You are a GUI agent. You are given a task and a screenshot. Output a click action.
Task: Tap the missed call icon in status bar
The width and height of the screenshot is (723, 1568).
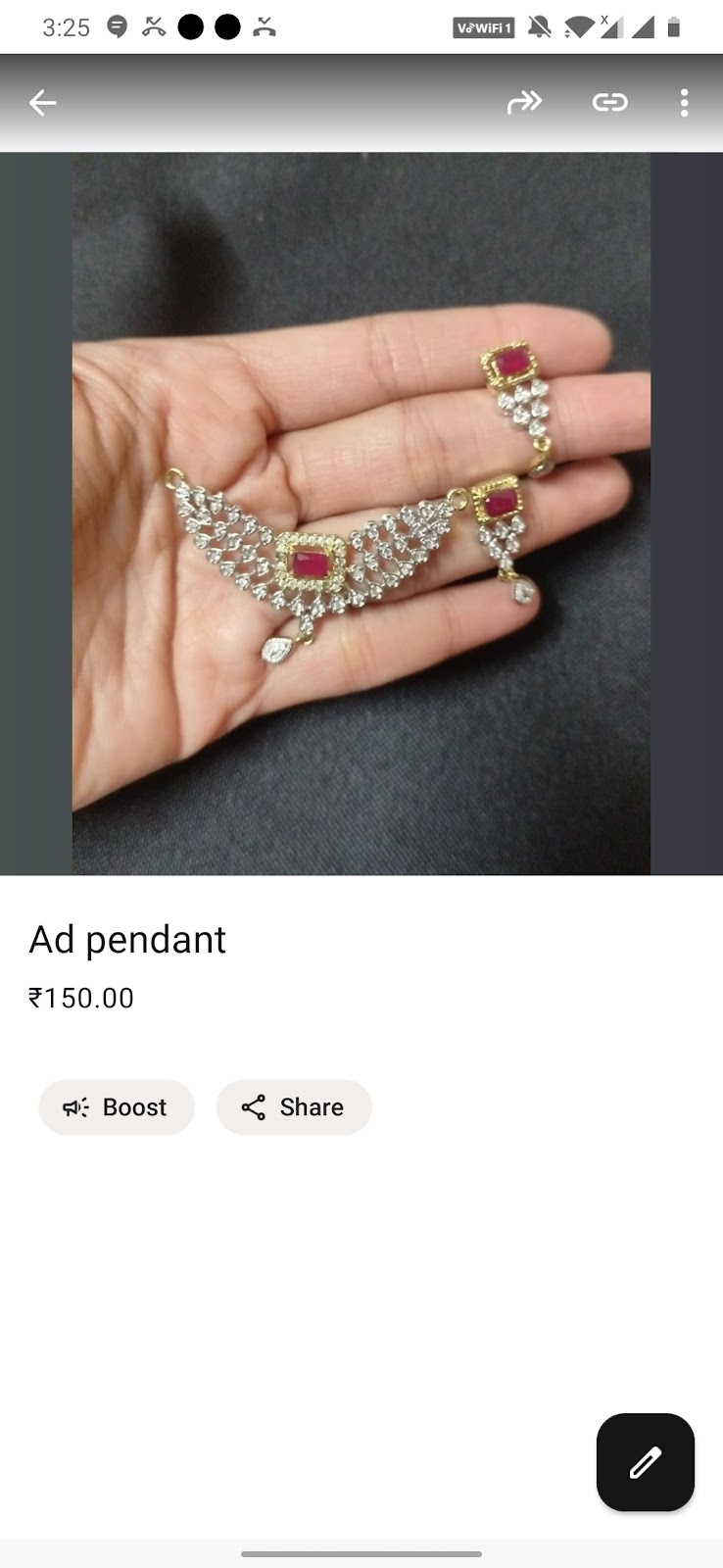[x=154, y=26]
